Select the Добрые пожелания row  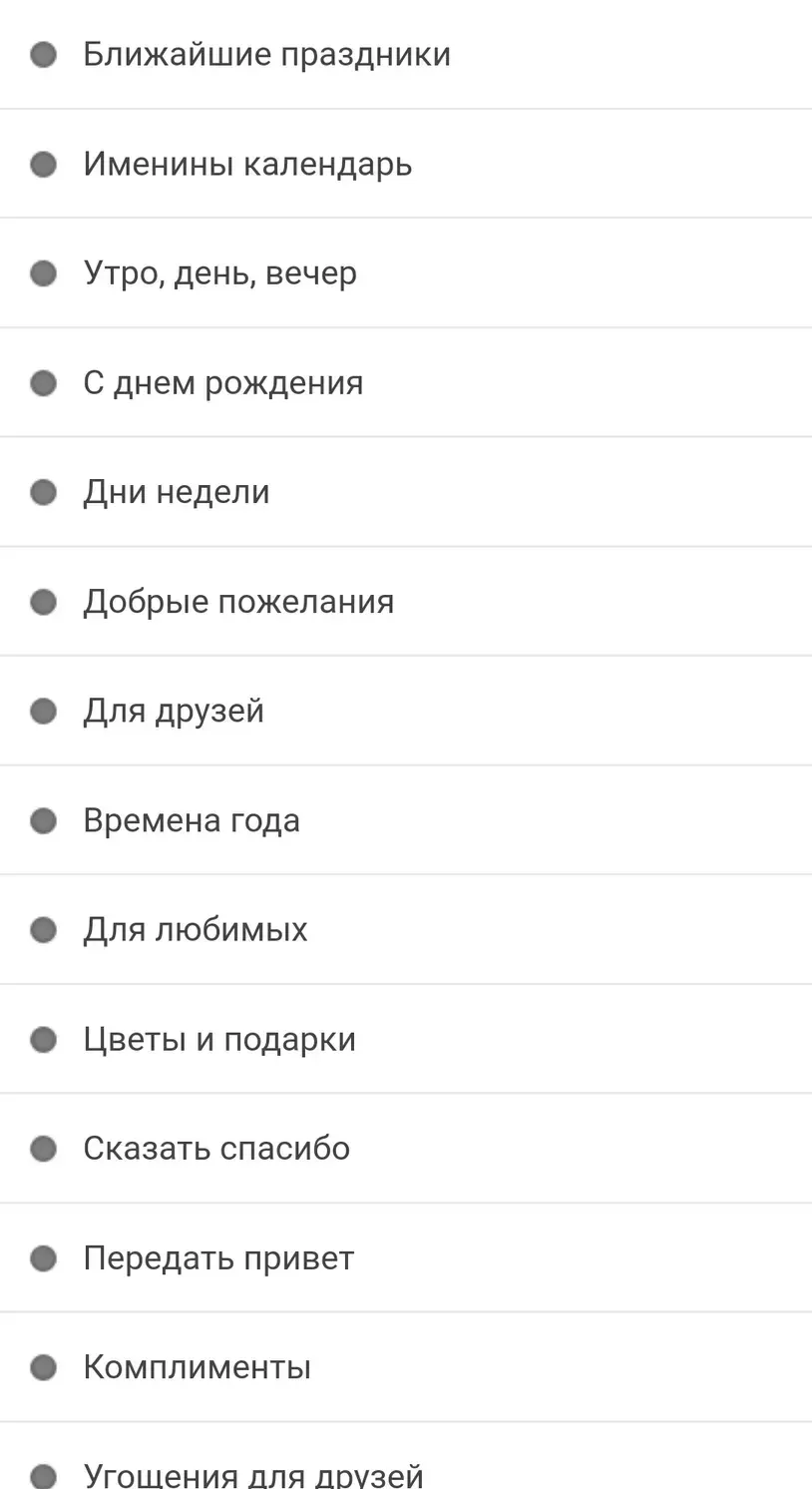237,601
